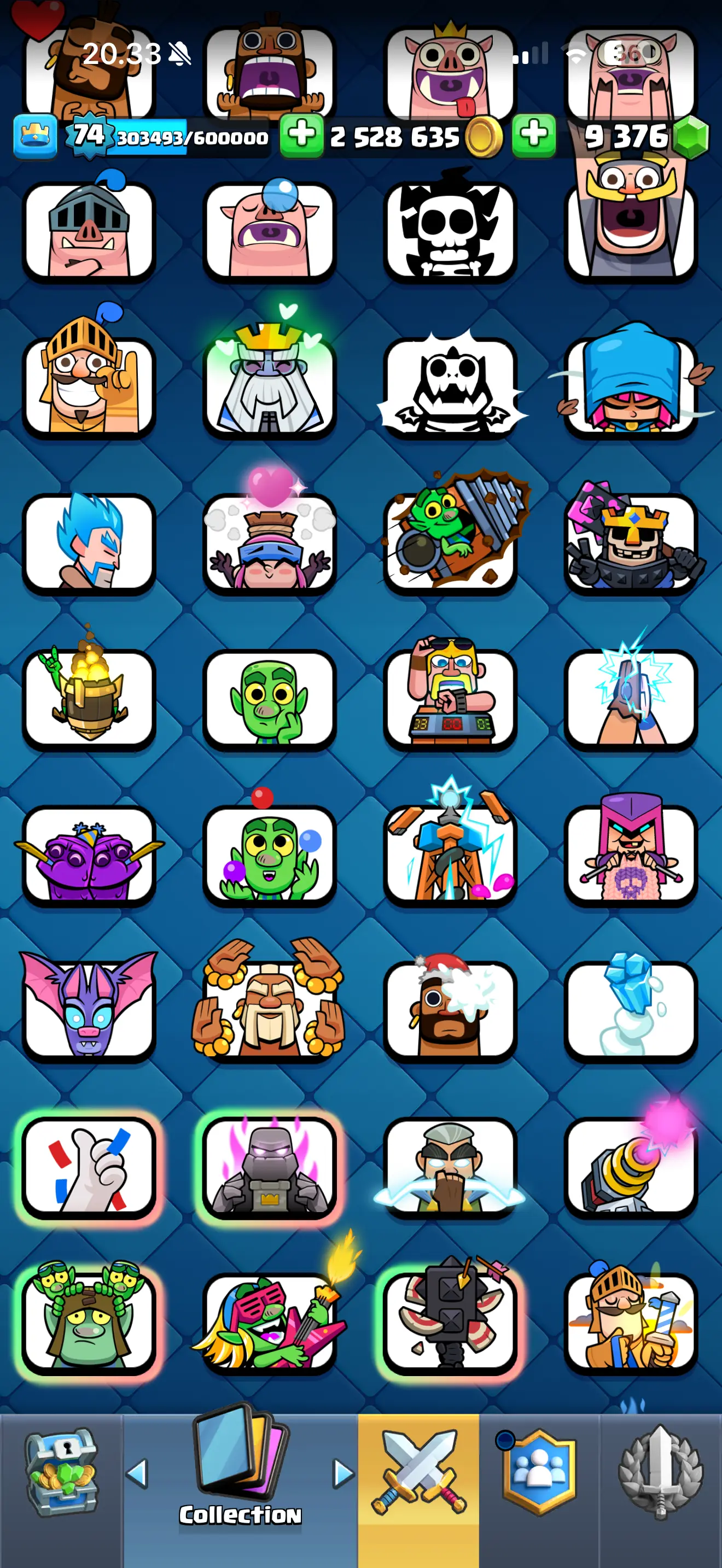Viewport: 722px width, 1568px height.
Task: Tap the green plus button beside the gem count
Action: click(x=534, y=135)
